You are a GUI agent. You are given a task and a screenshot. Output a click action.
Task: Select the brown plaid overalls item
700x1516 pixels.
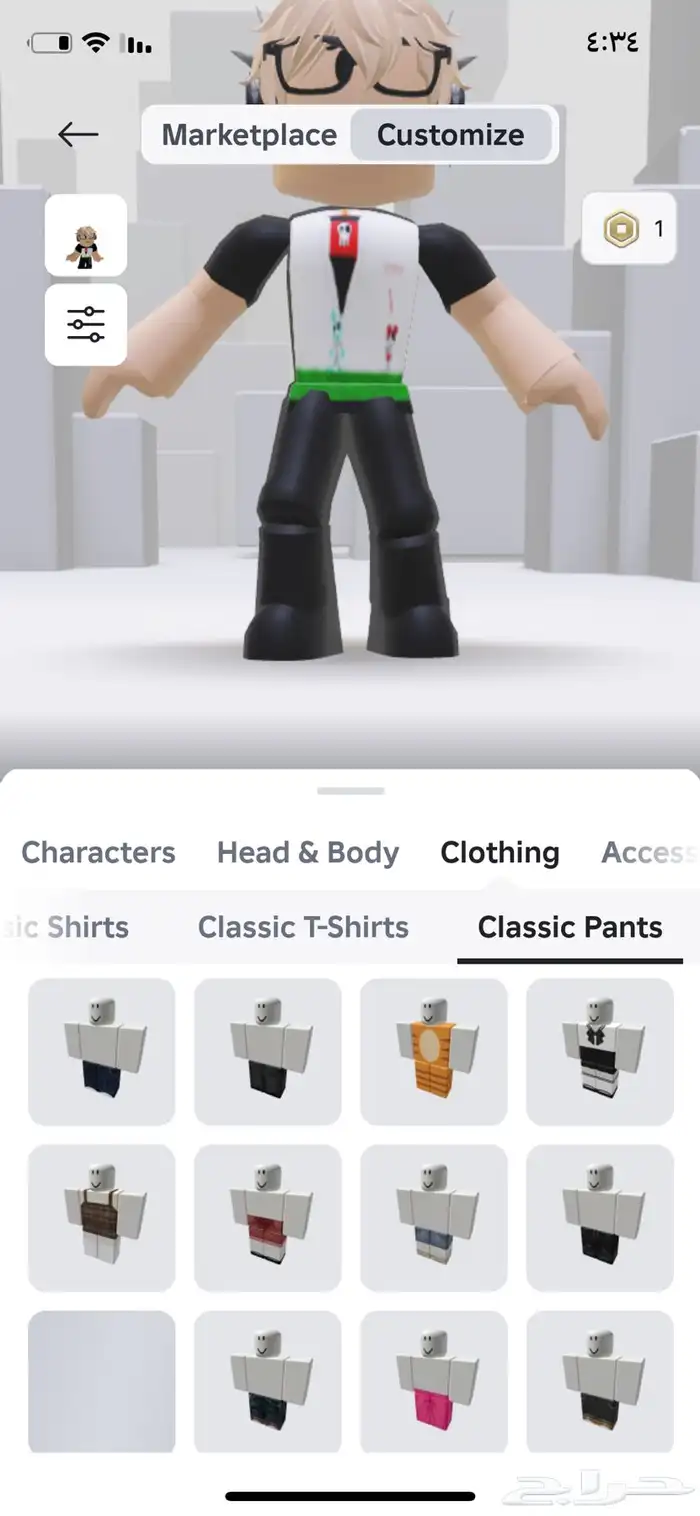click(102, 1217)
